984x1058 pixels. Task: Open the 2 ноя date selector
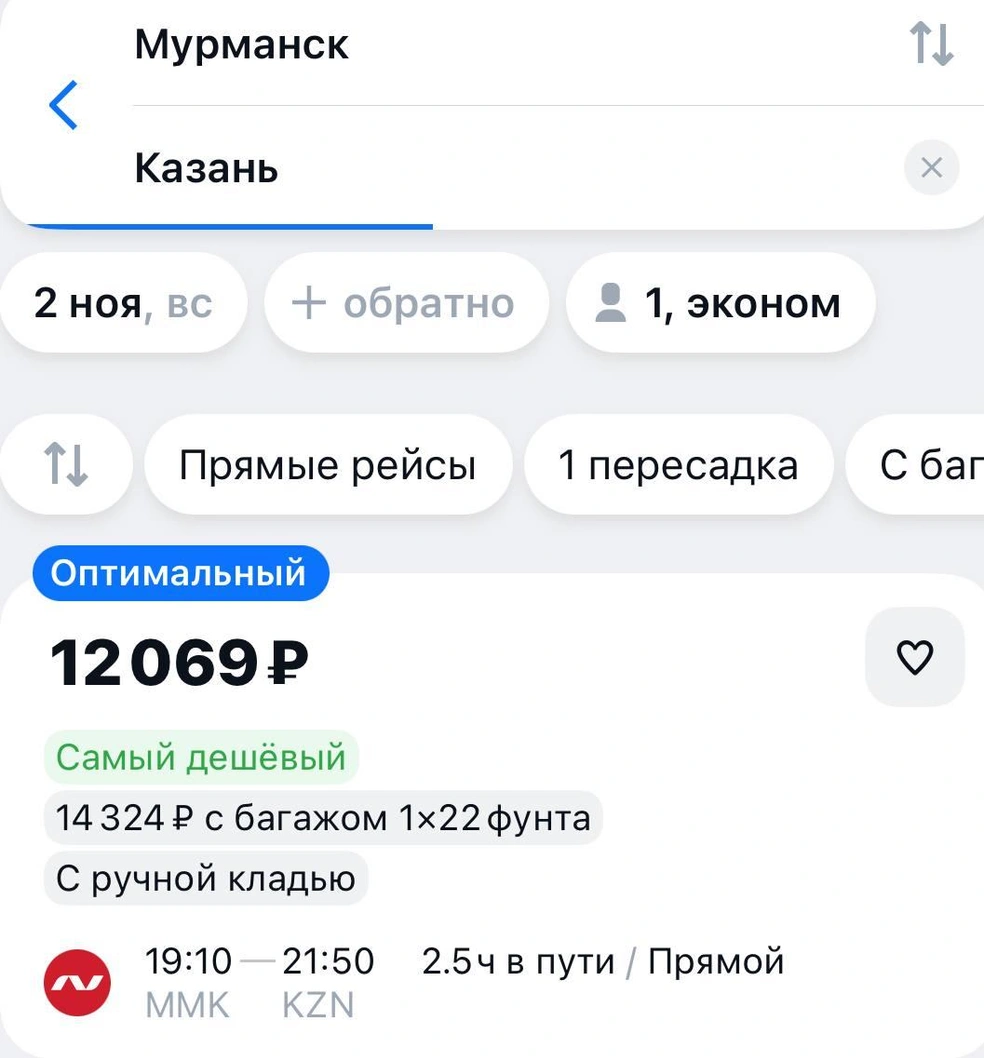123,303
